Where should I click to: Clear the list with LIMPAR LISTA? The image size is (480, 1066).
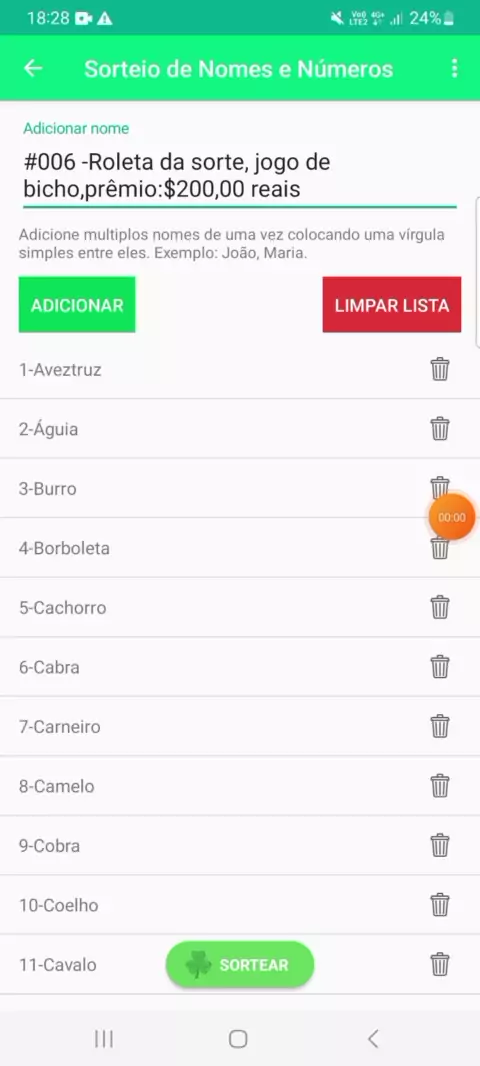(392, 305)
